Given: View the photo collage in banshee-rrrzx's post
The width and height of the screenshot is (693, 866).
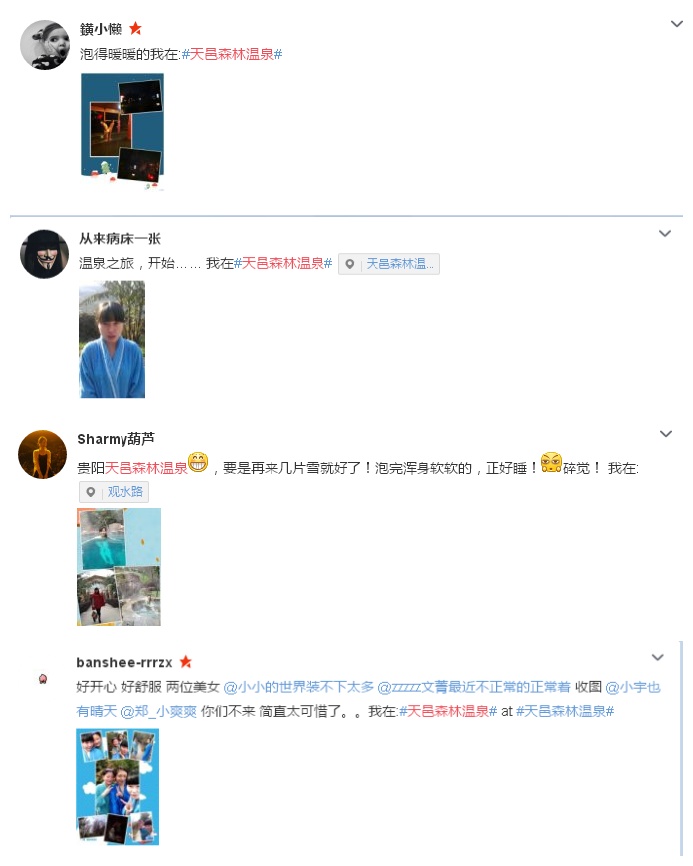Looking at the screenshot, I should [x=117, y=786].
